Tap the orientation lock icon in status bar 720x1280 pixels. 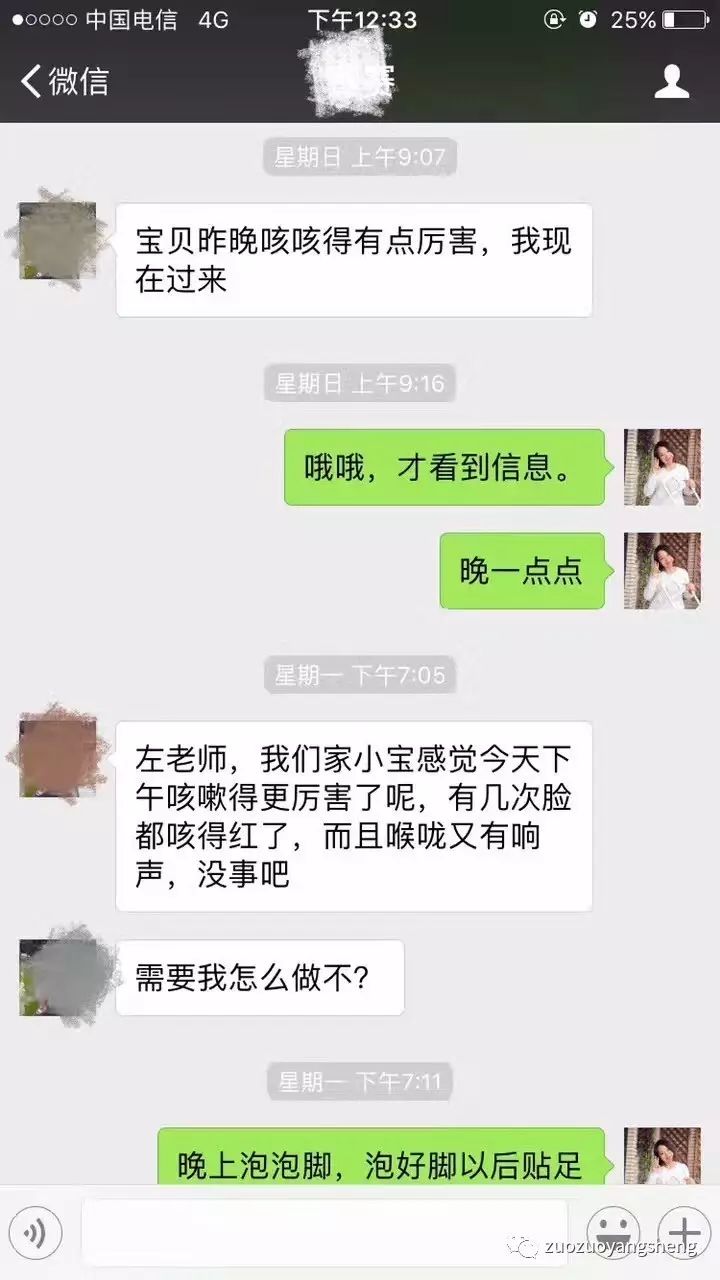tap(551, 18)
